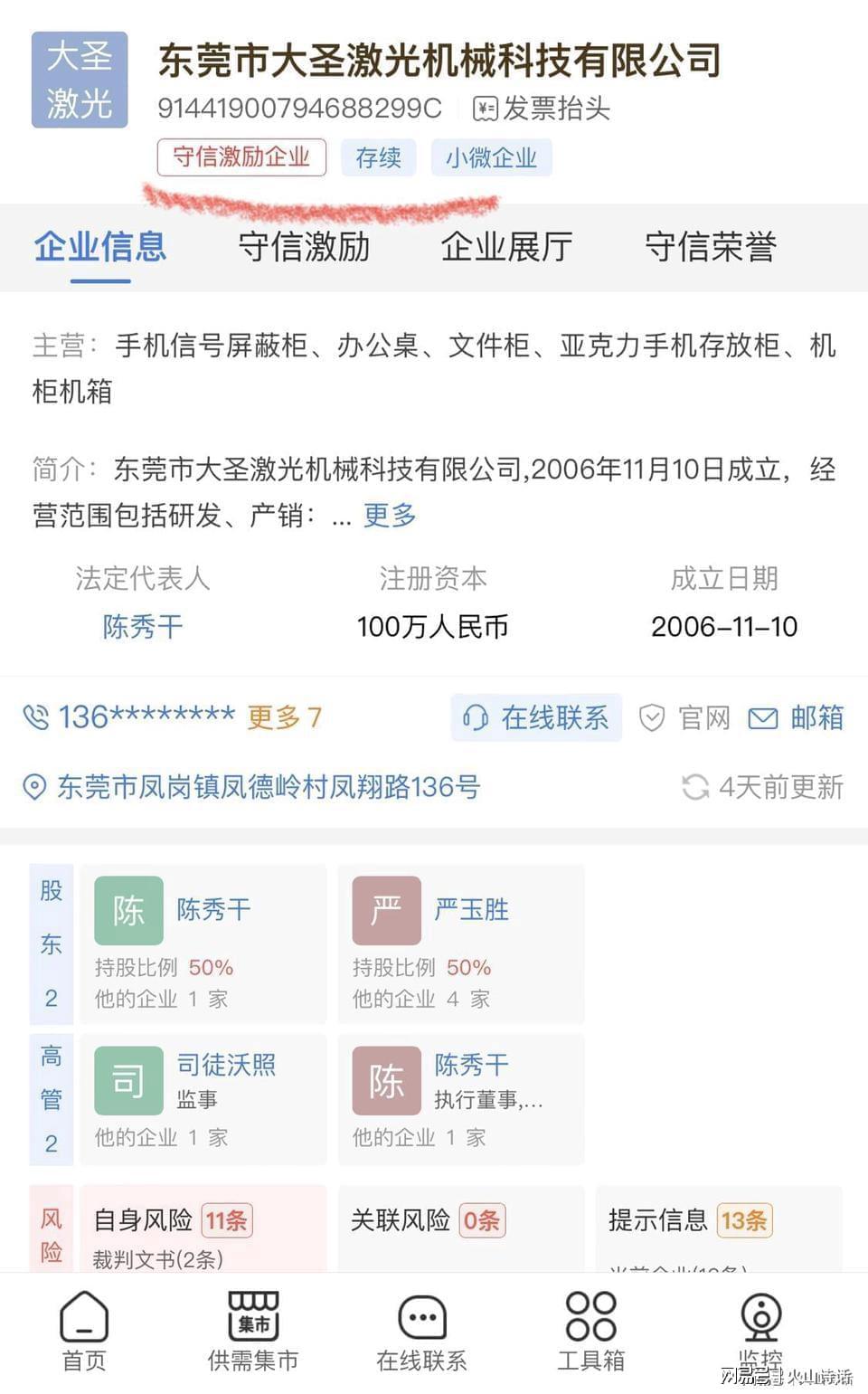Open the 发票抬头 invoice header
The width and height of the screenshot is (868, 1394).
(x=542, y=109)
